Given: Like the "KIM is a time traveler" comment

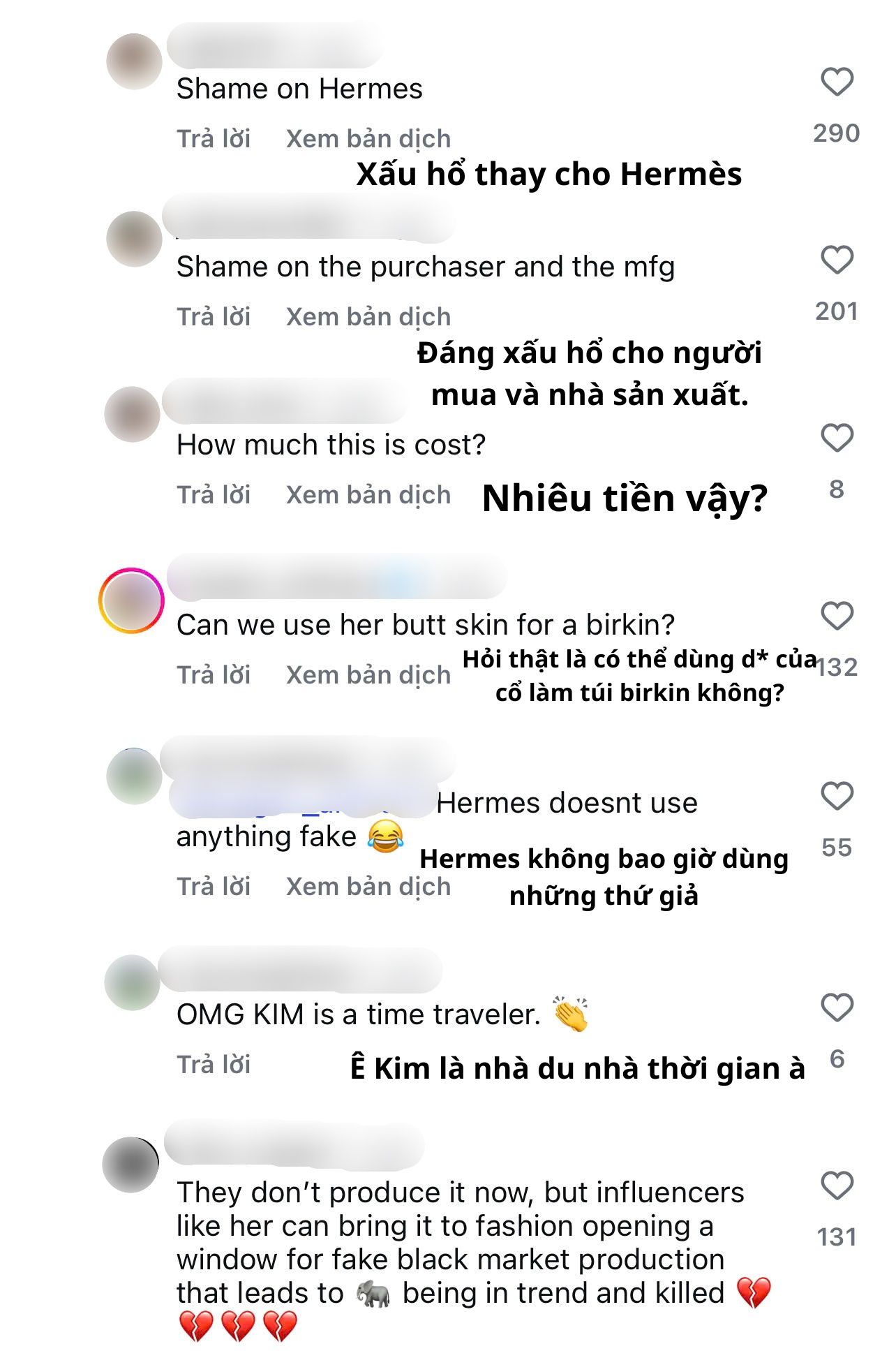Looking at the screenshot, I should pos(837,1008).
